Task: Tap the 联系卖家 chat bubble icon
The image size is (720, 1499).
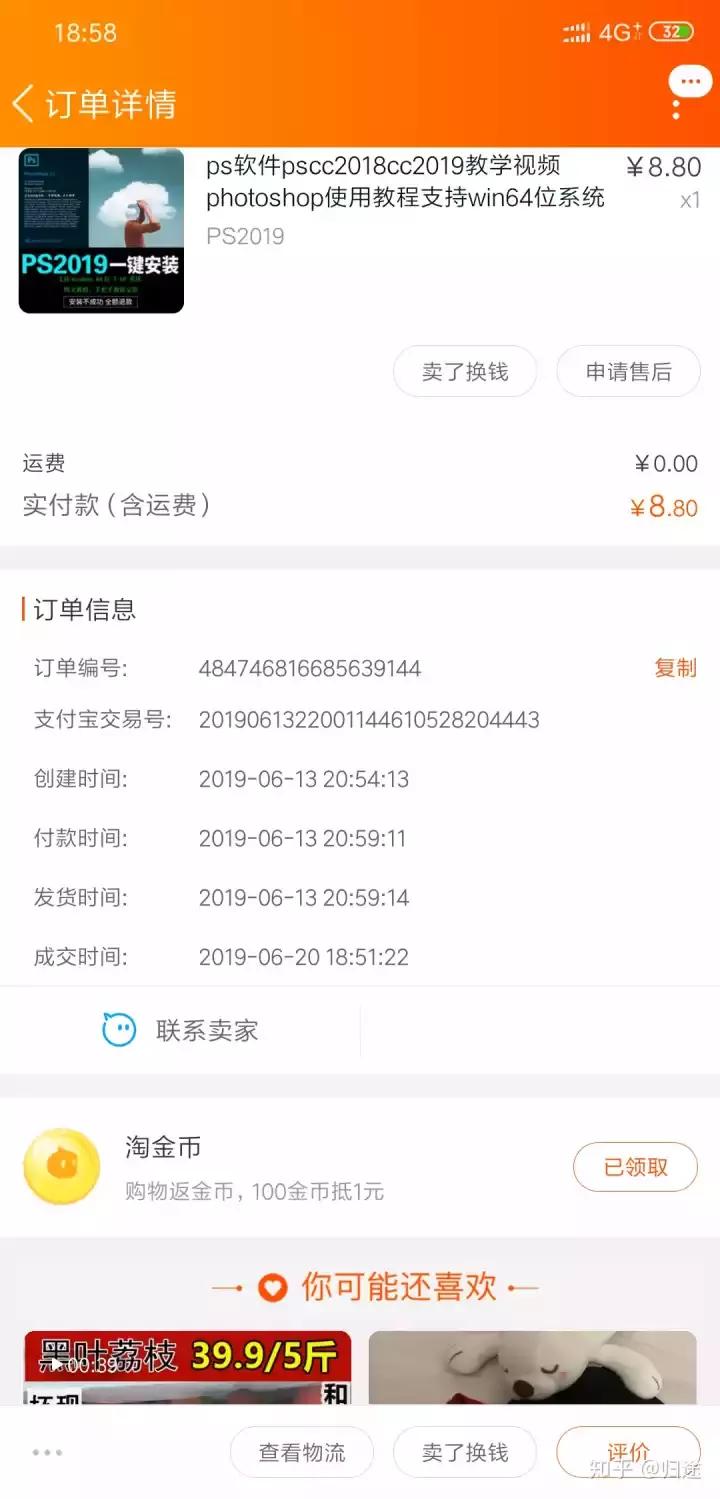Action: point(119,1029)
